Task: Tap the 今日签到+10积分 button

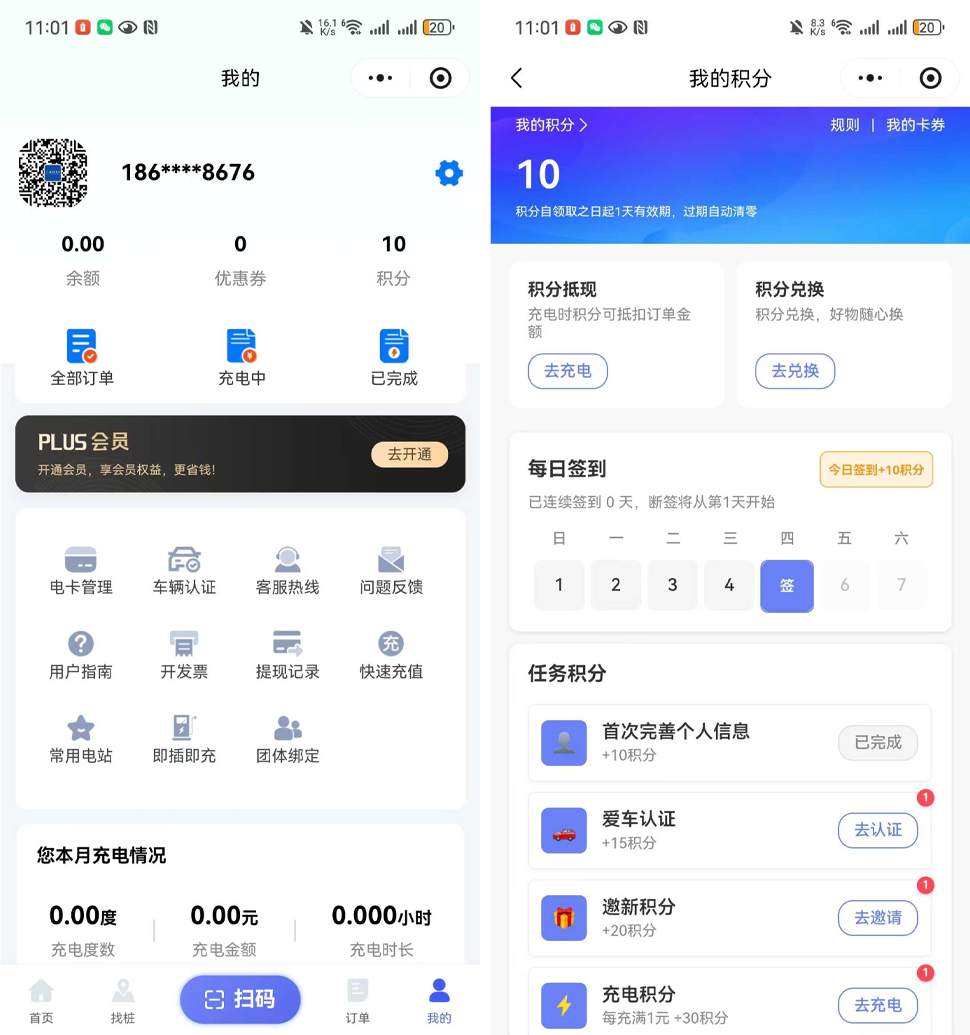Action: pyautogui.click(x=876, y=469)
